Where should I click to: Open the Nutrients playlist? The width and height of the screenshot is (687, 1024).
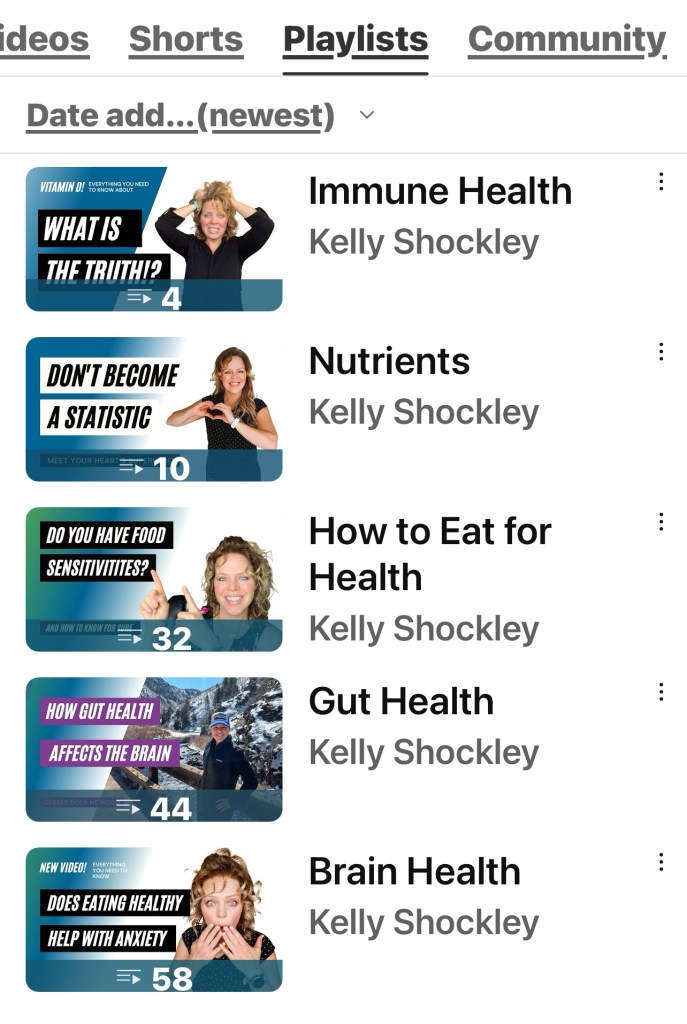(x=389, y=361)
